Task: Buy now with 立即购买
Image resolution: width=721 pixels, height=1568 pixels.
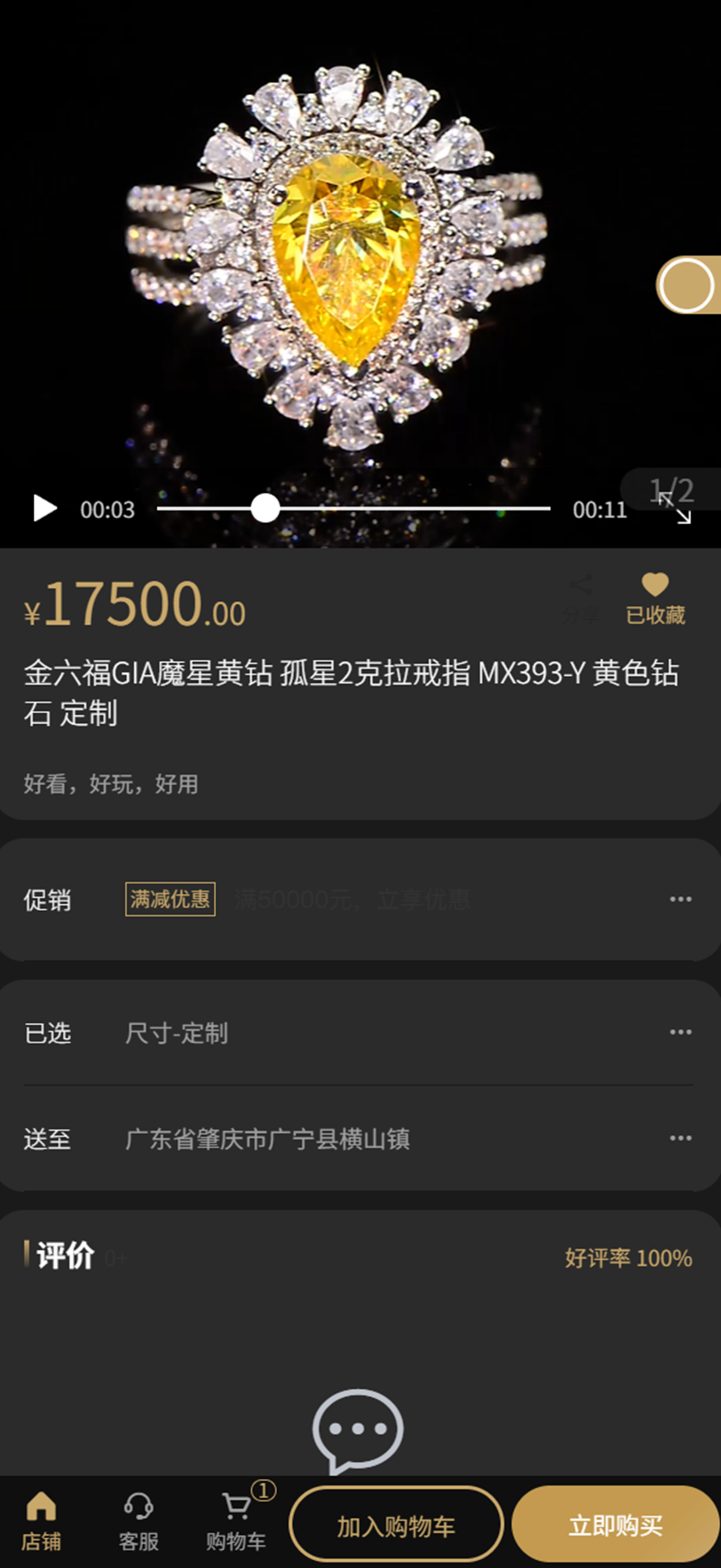Action: coord(615,1526)
